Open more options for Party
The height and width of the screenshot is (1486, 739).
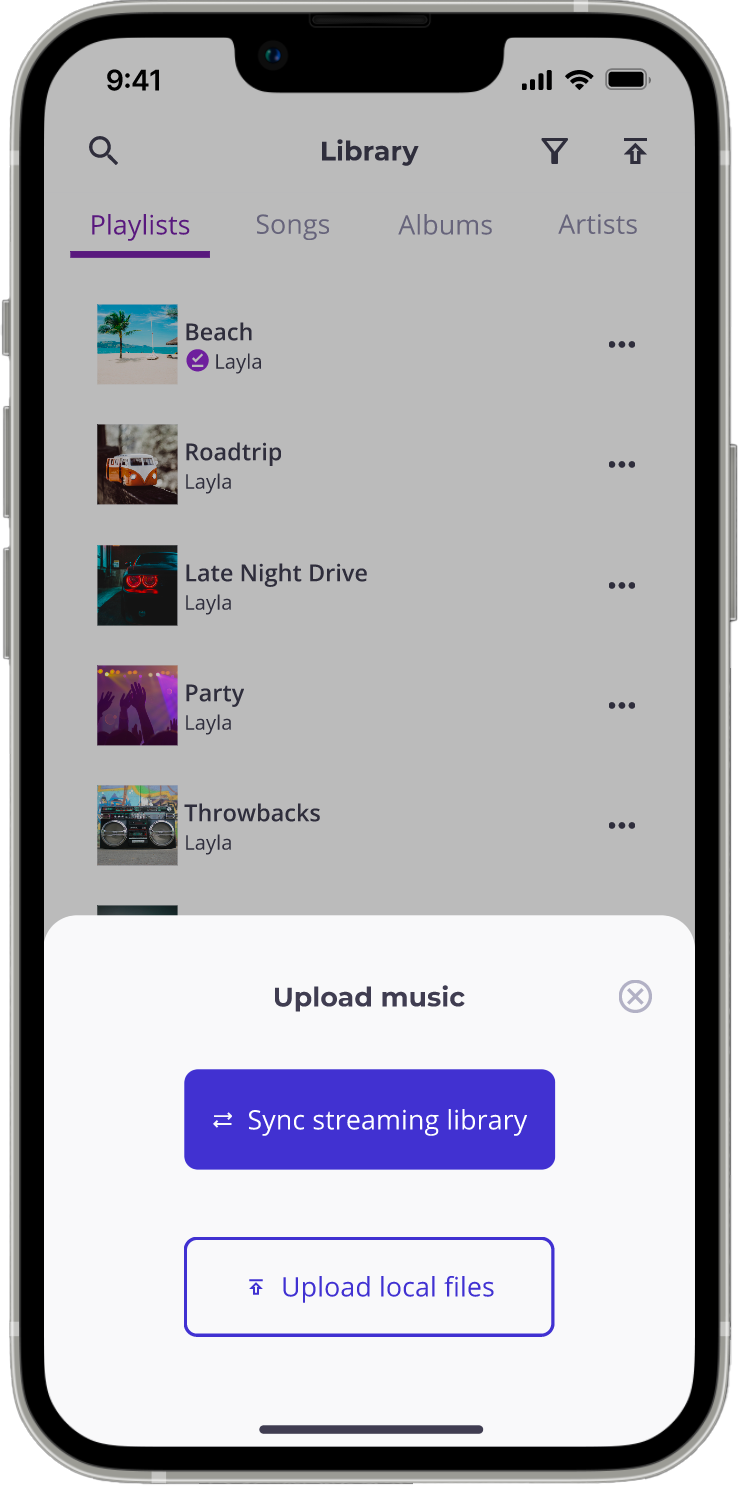pyautogui.click(x=622, y=705)
